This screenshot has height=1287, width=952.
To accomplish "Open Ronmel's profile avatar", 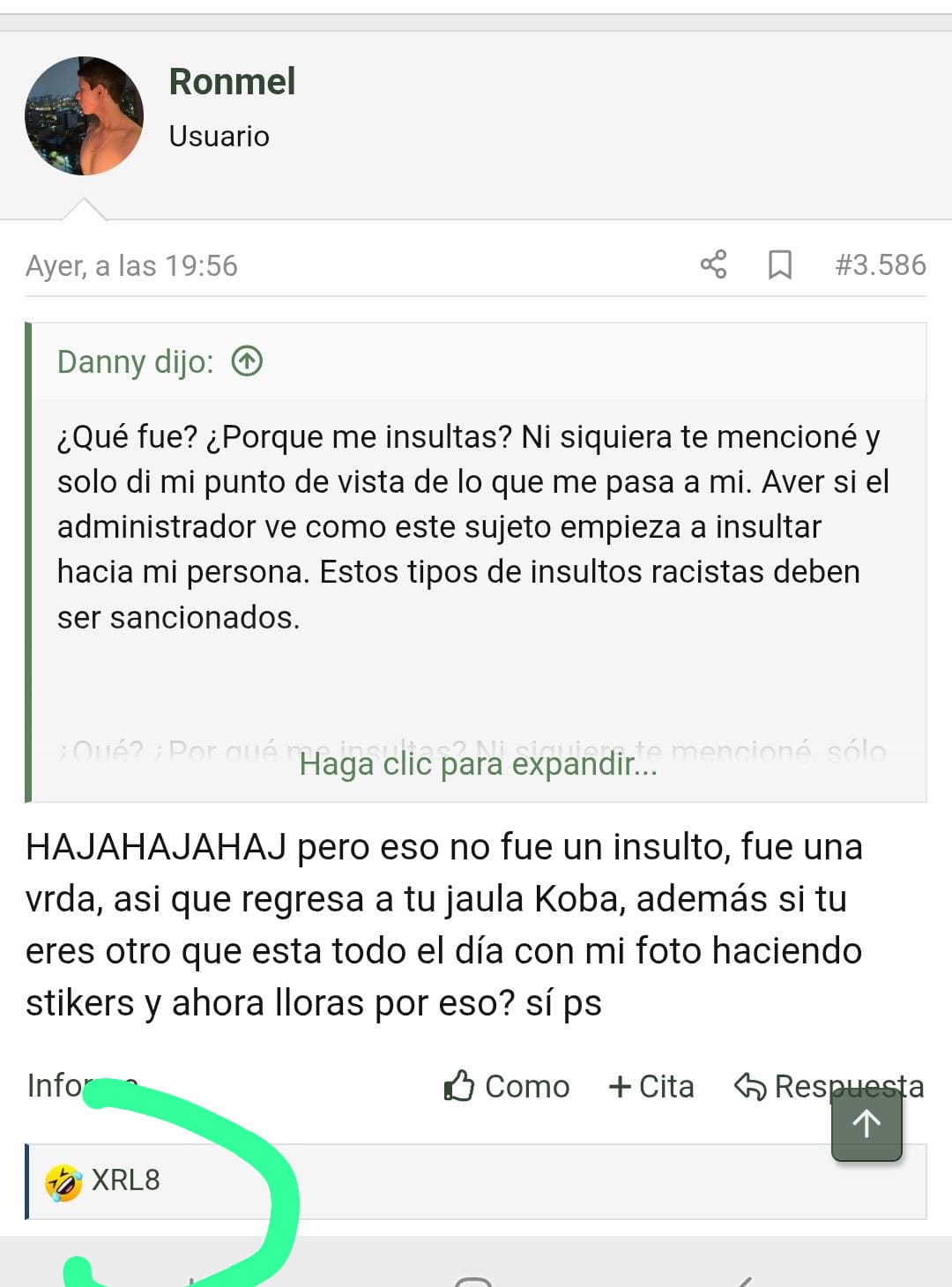I will coord(84,115).
